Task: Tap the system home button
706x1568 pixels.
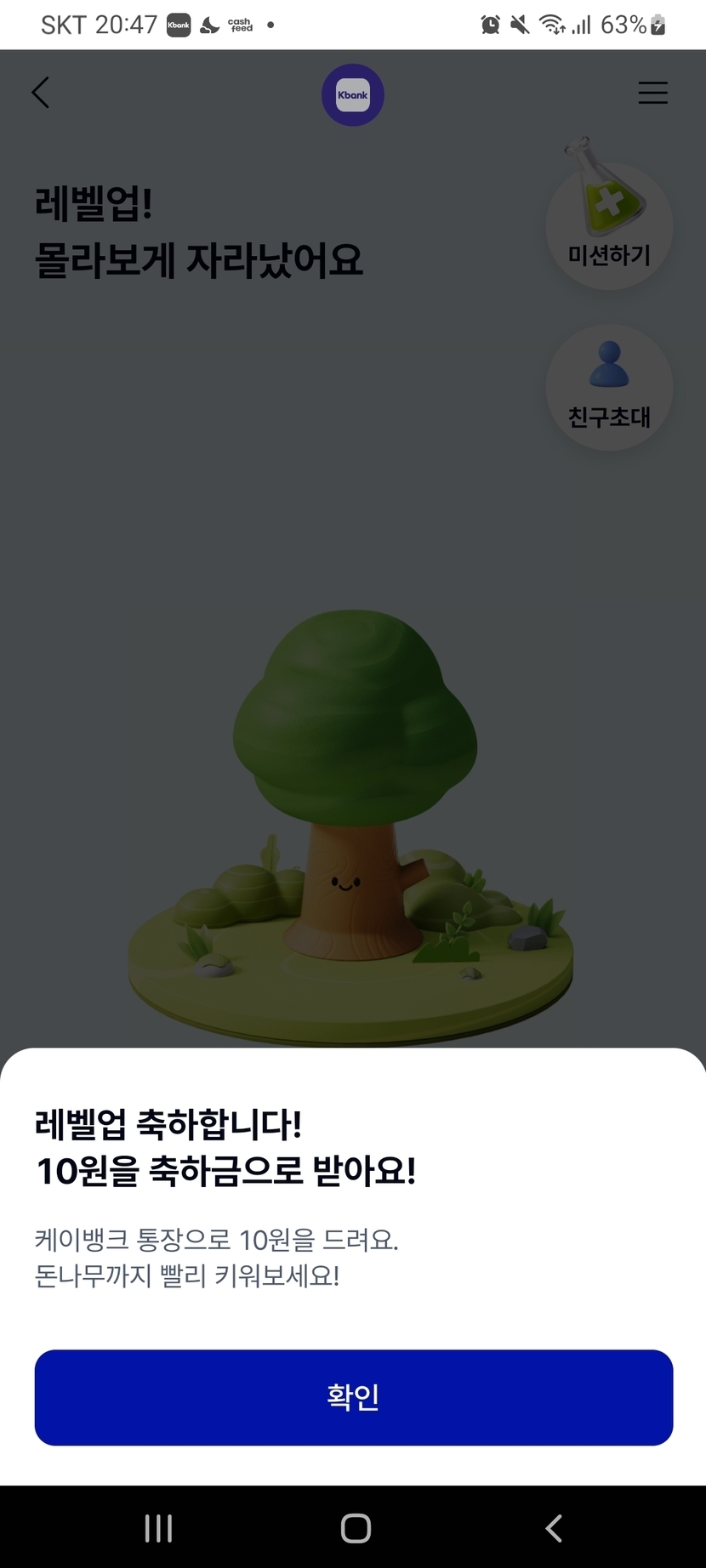Action: (355, 1528)
